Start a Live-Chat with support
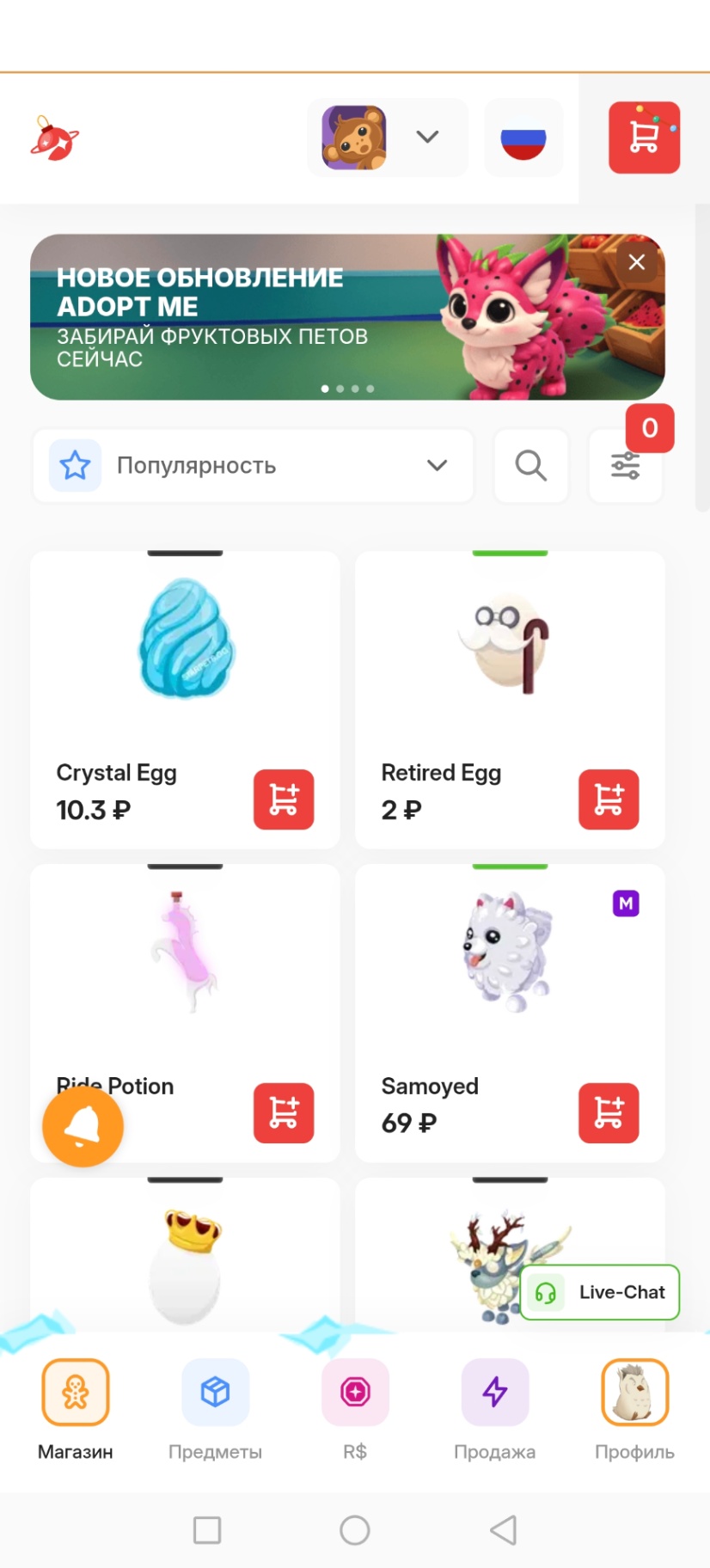710x1568 pixels. click(600, 1292)
